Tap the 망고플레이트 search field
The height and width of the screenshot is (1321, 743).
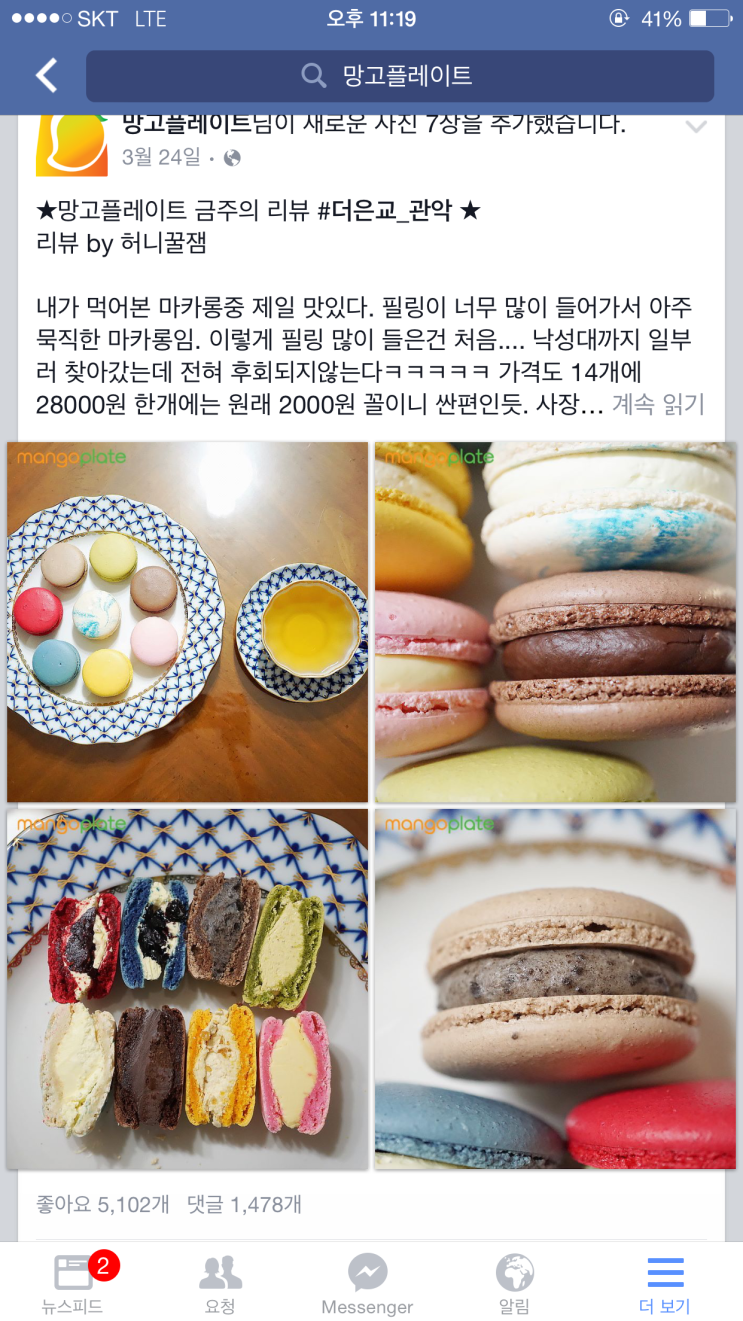[400, 76]
